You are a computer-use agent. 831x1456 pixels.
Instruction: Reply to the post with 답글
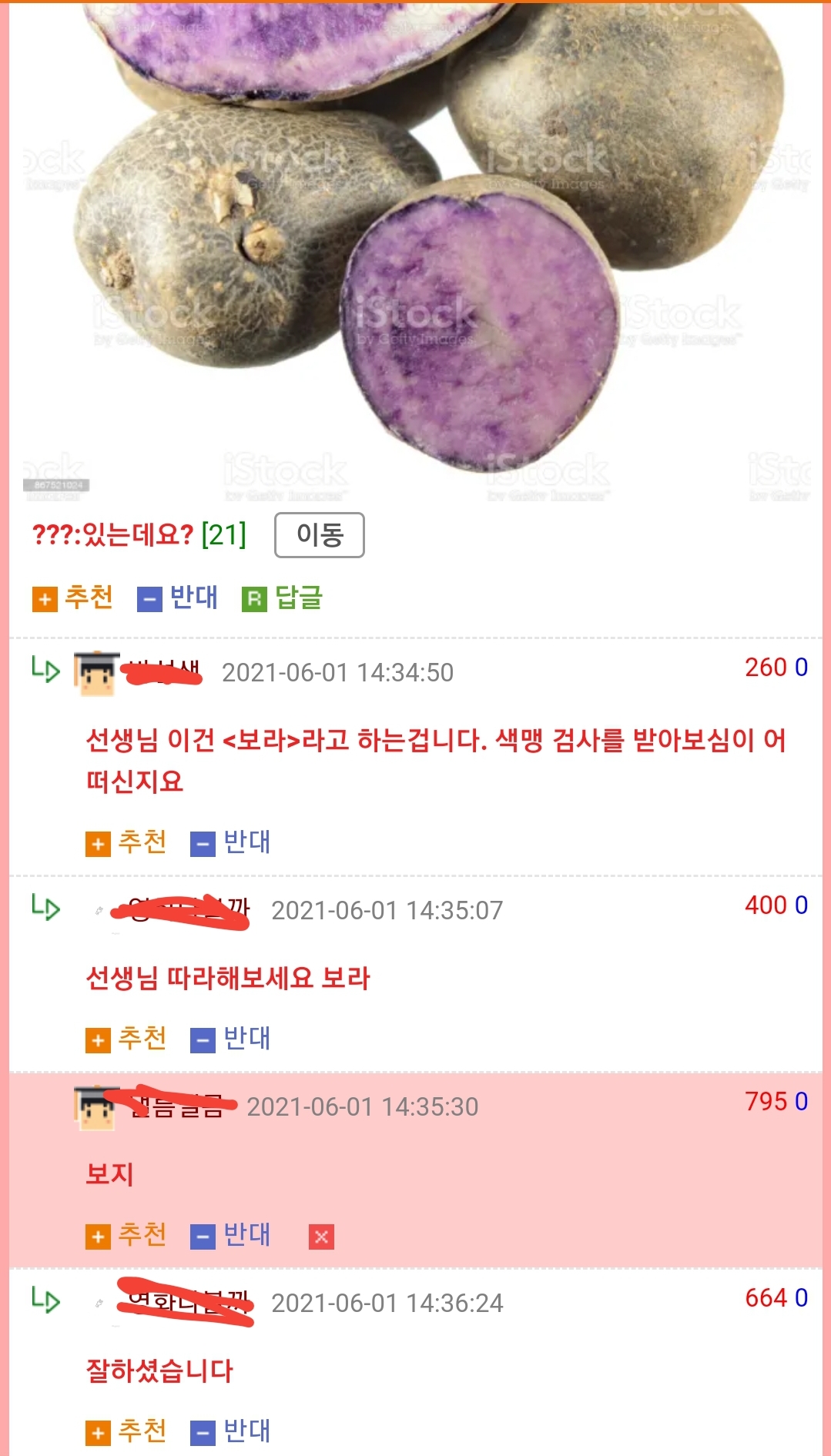tap(283, 597)
